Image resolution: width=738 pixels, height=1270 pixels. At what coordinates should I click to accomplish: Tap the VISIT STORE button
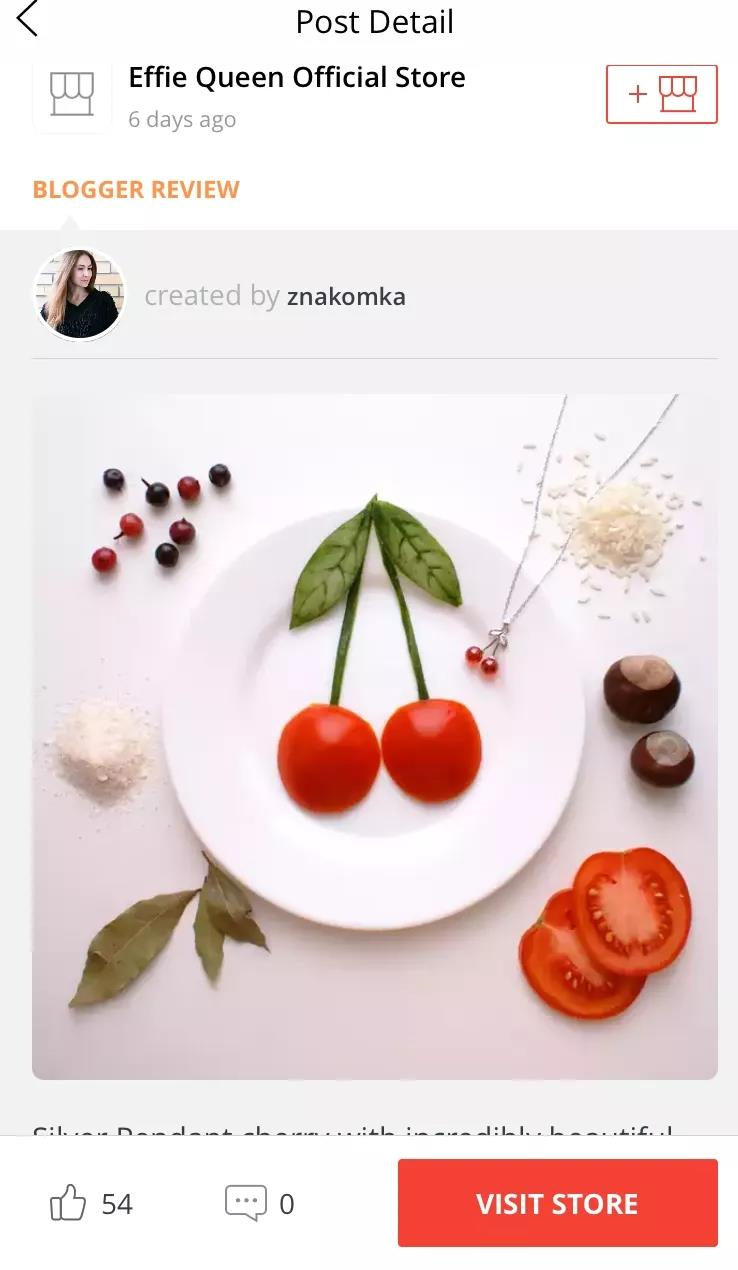tap(557, 1203)
